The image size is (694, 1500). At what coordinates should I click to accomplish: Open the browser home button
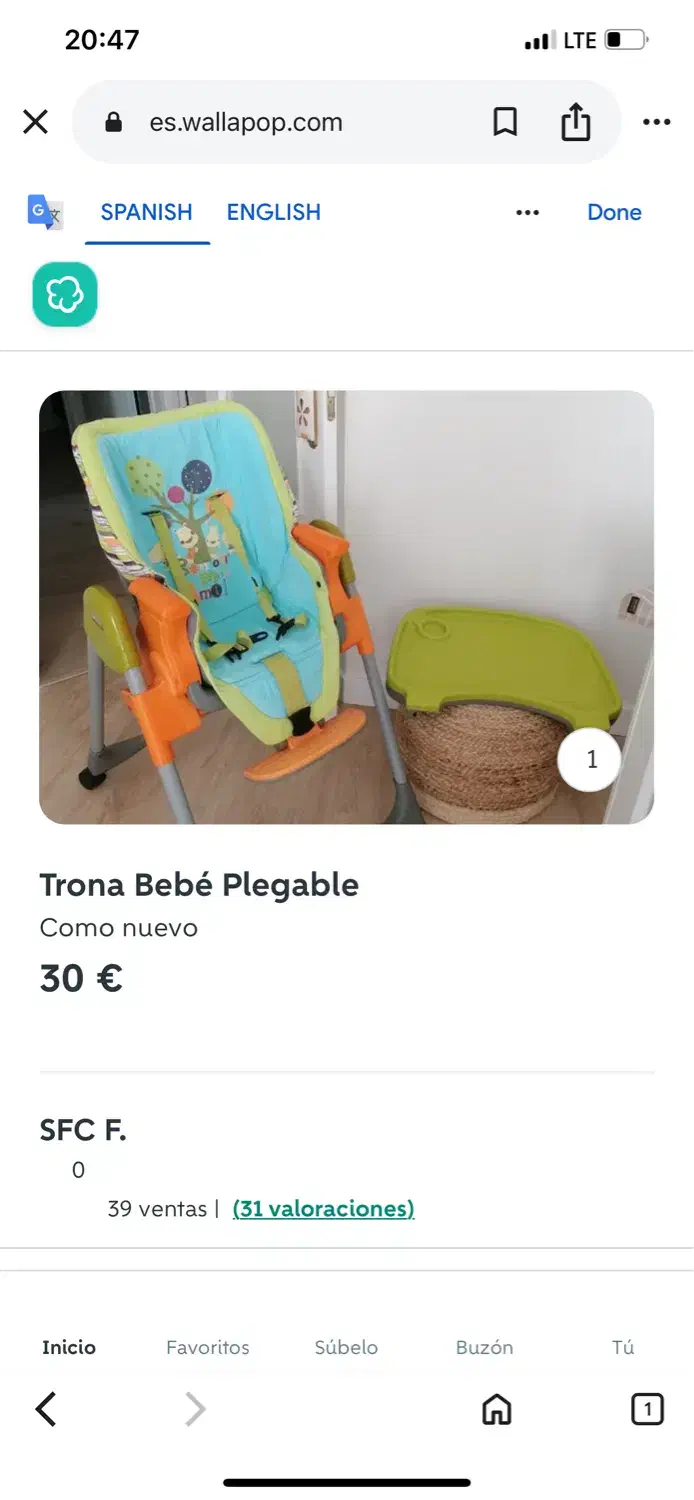[496, 1409]
